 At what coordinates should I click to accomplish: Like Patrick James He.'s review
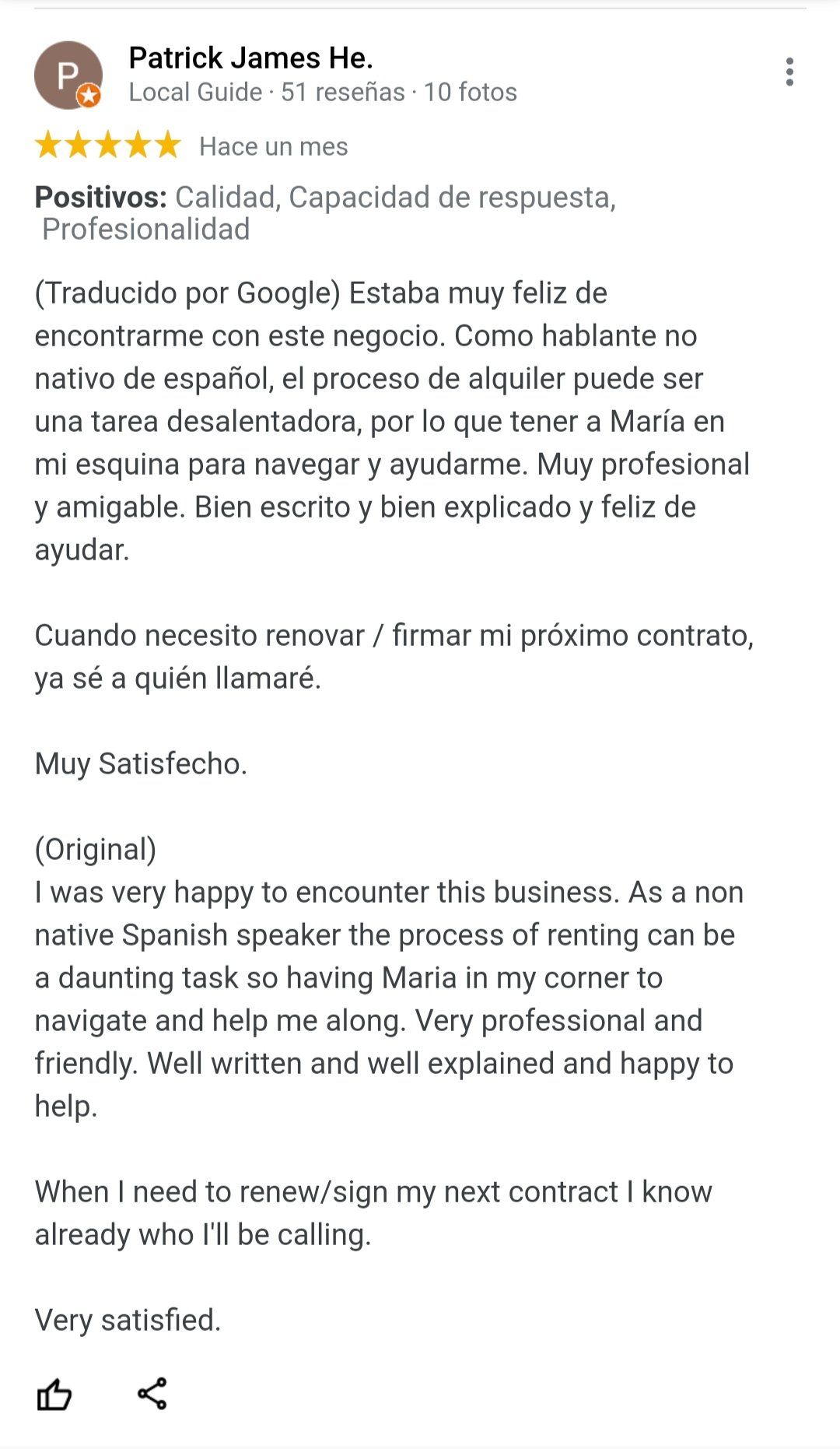pyautogui.click(x=54, y=1394)
